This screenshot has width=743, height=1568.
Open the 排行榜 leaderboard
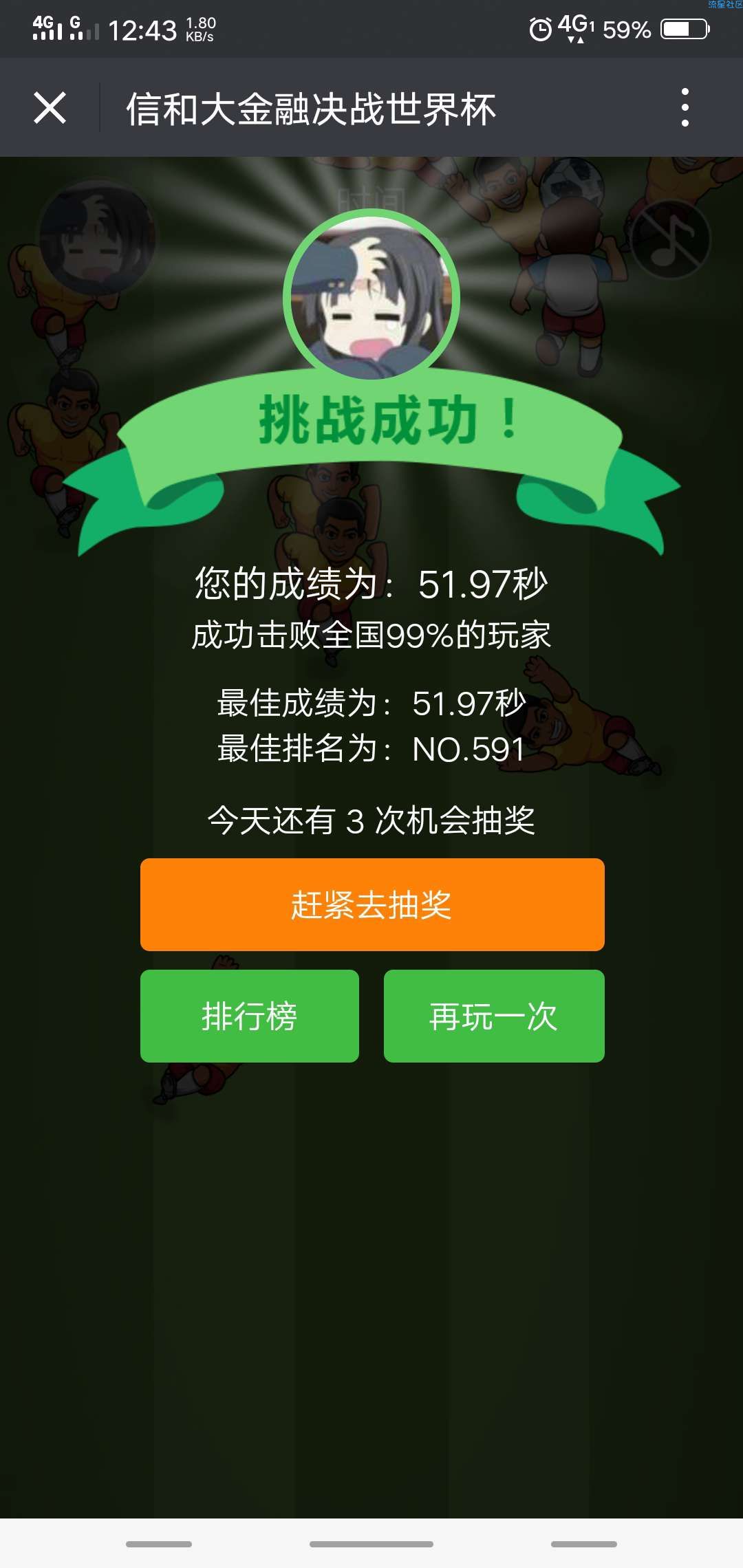[x=249, y=1016]
